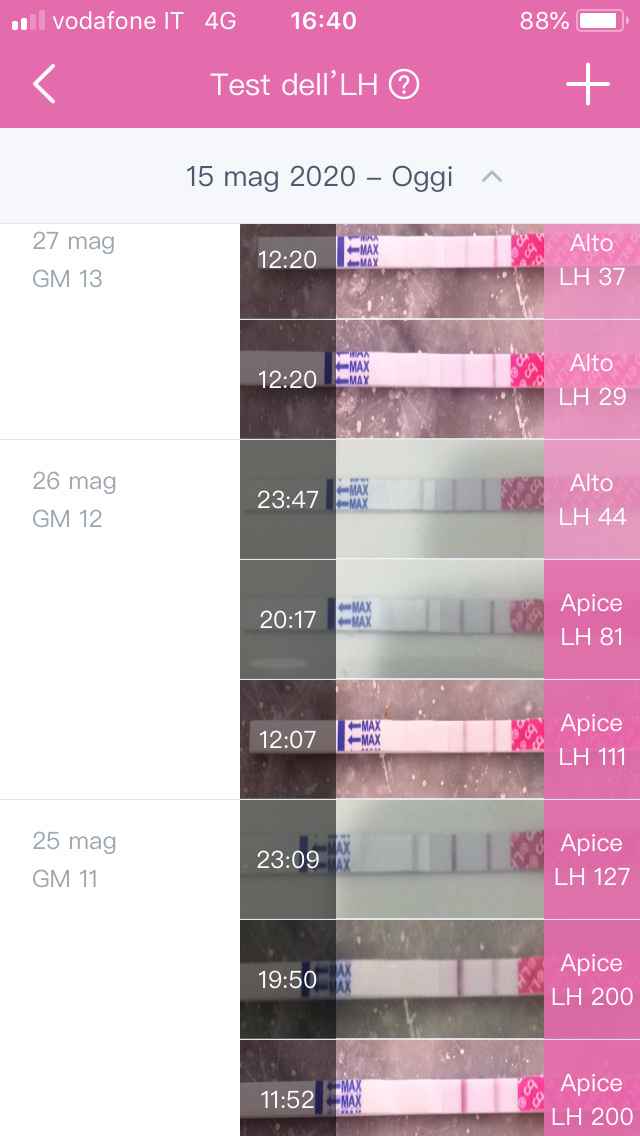
Task: Open the 26 mag 12:07 test, LH 111
Action: click(x=440, y=739)
